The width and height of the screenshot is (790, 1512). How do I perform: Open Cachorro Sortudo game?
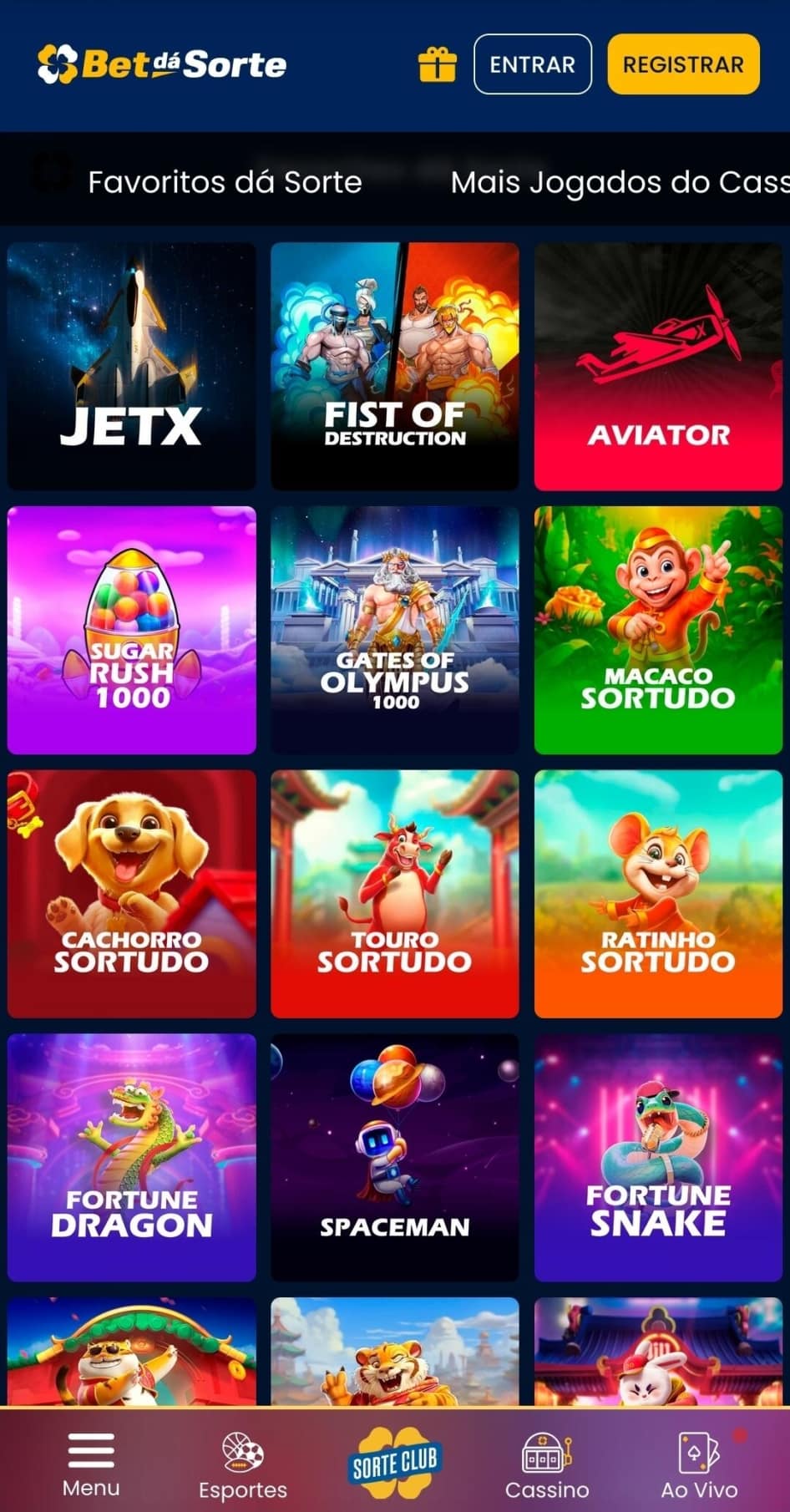[x=131, y=893]
